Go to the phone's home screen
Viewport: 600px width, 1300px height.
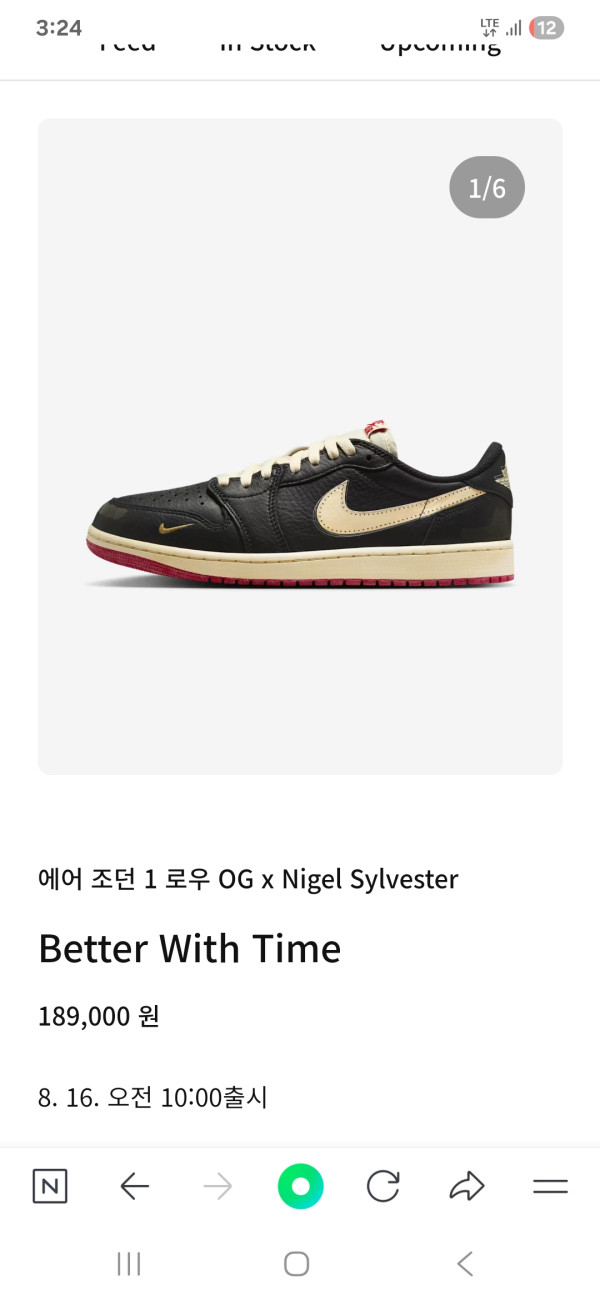297,1264
